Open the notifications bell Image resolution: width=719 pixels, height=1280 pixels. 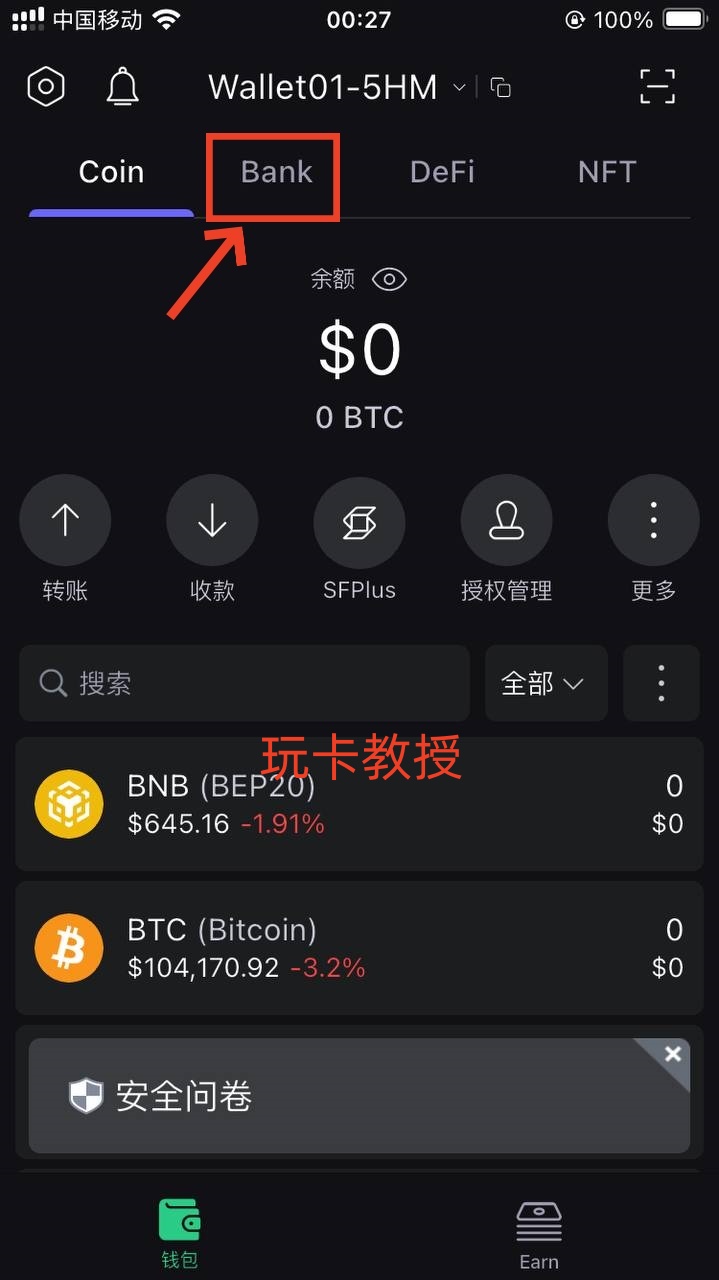122,87
